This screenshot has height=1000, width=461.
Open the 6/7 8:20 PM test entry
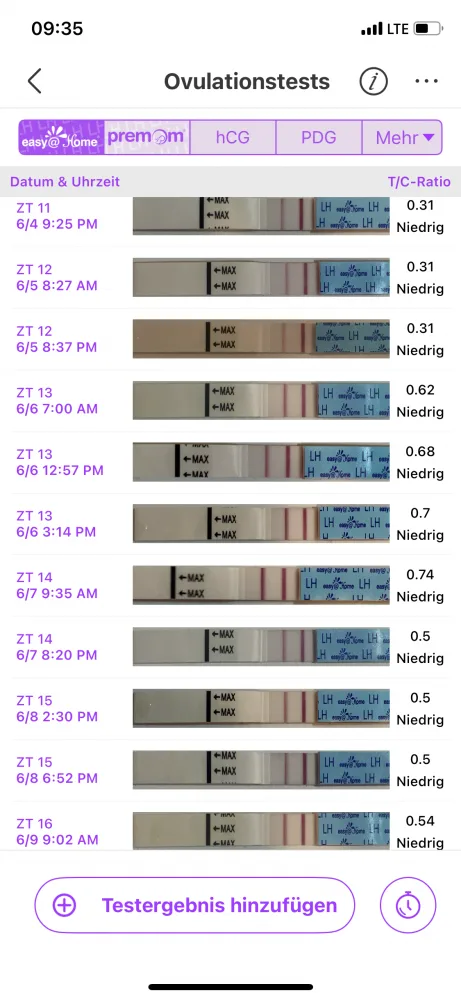pos(230,647)
